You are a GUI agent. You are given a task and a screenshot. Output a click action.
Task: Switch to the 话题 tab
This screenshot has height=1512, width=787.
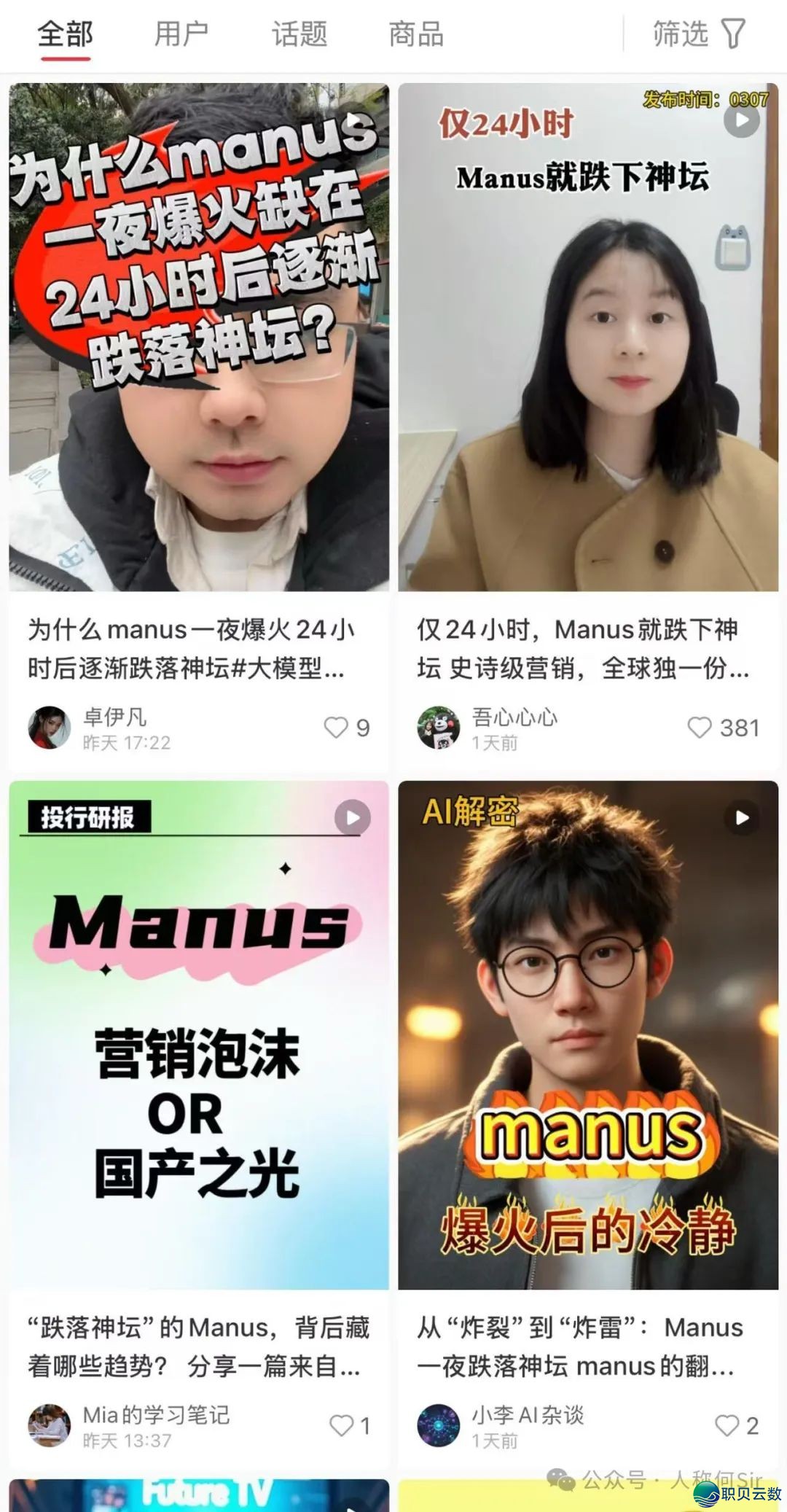click(299, 34)
